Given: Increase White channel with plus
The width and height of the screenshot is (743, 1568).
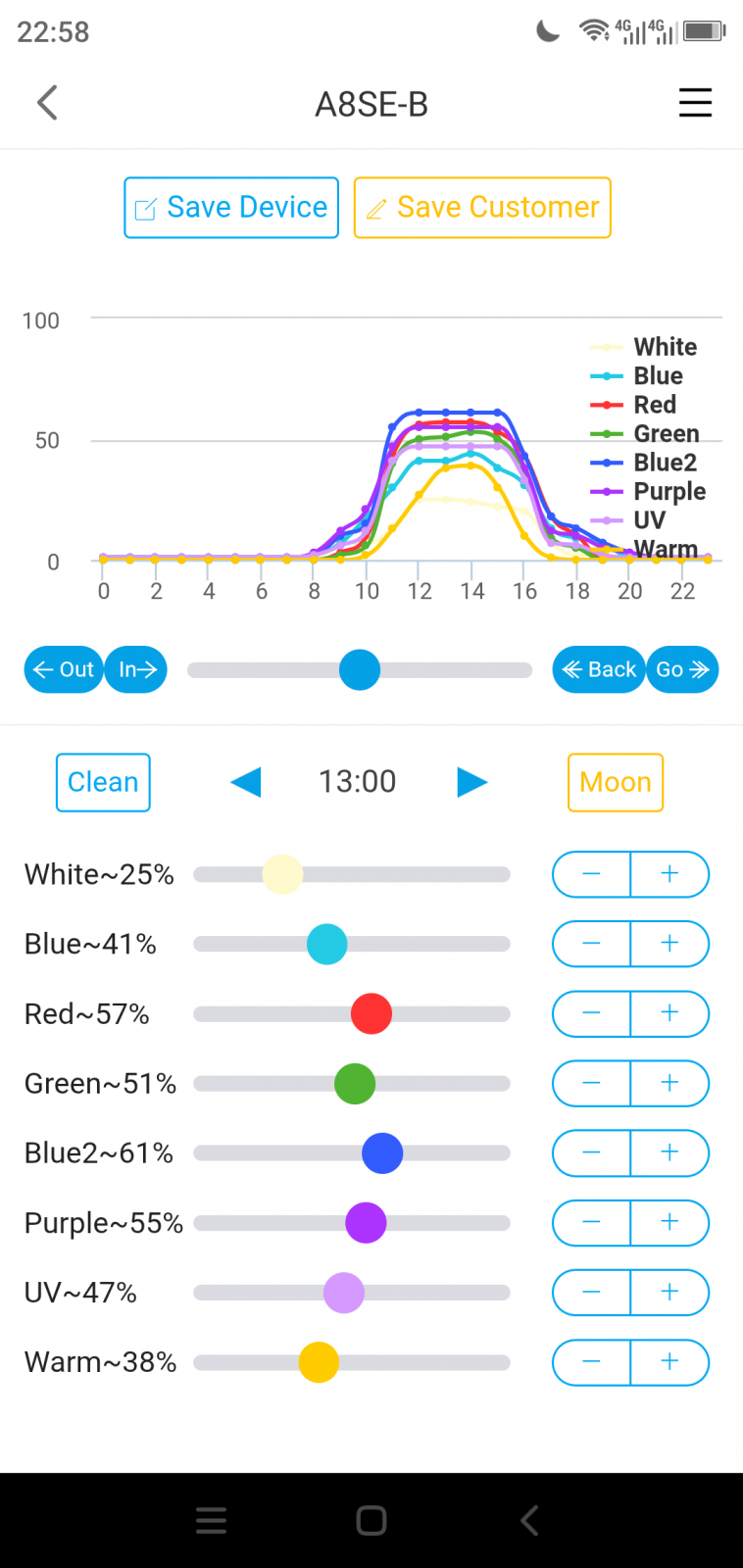Looking at the screenshot, I should coord(669,874).
